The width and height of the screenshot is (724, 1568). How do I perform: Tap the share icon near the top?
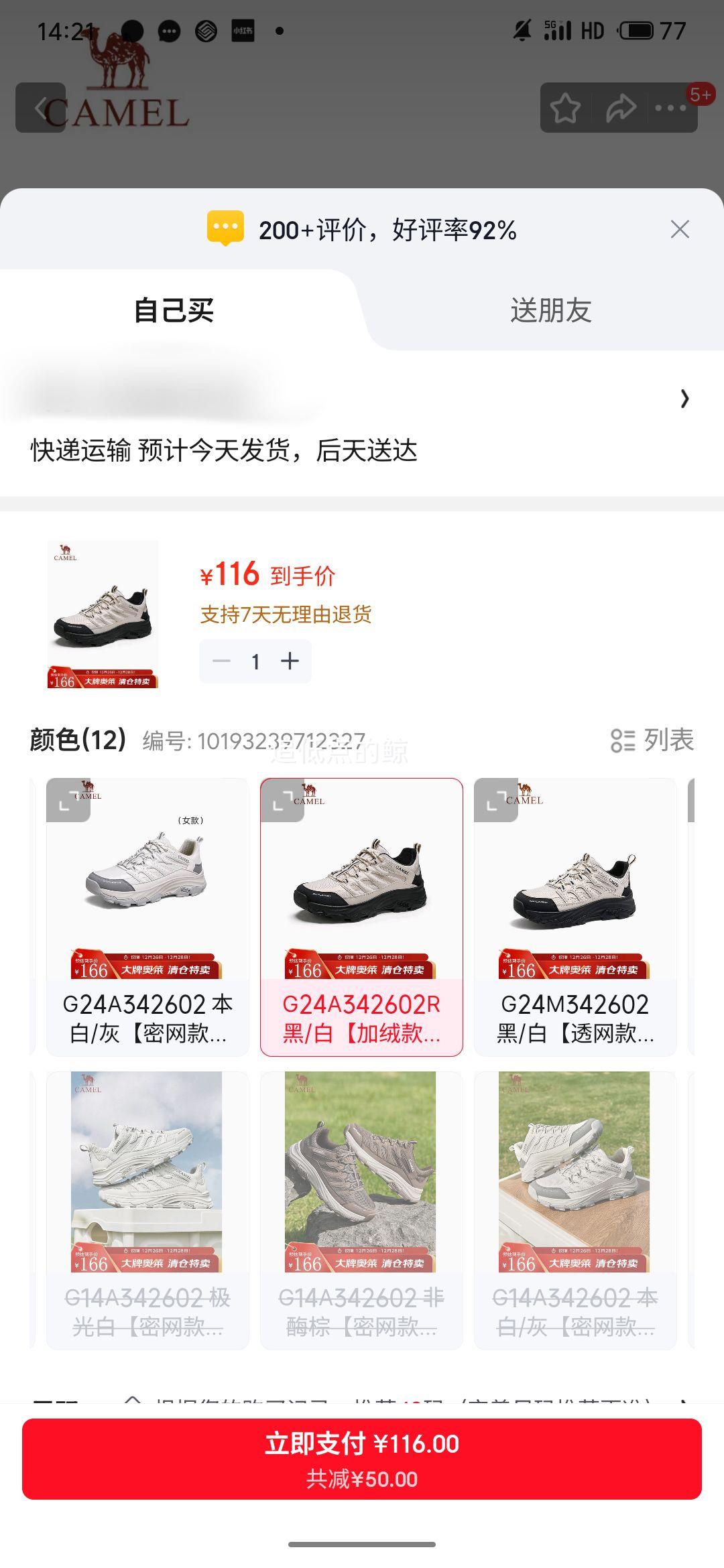(622, 107)
